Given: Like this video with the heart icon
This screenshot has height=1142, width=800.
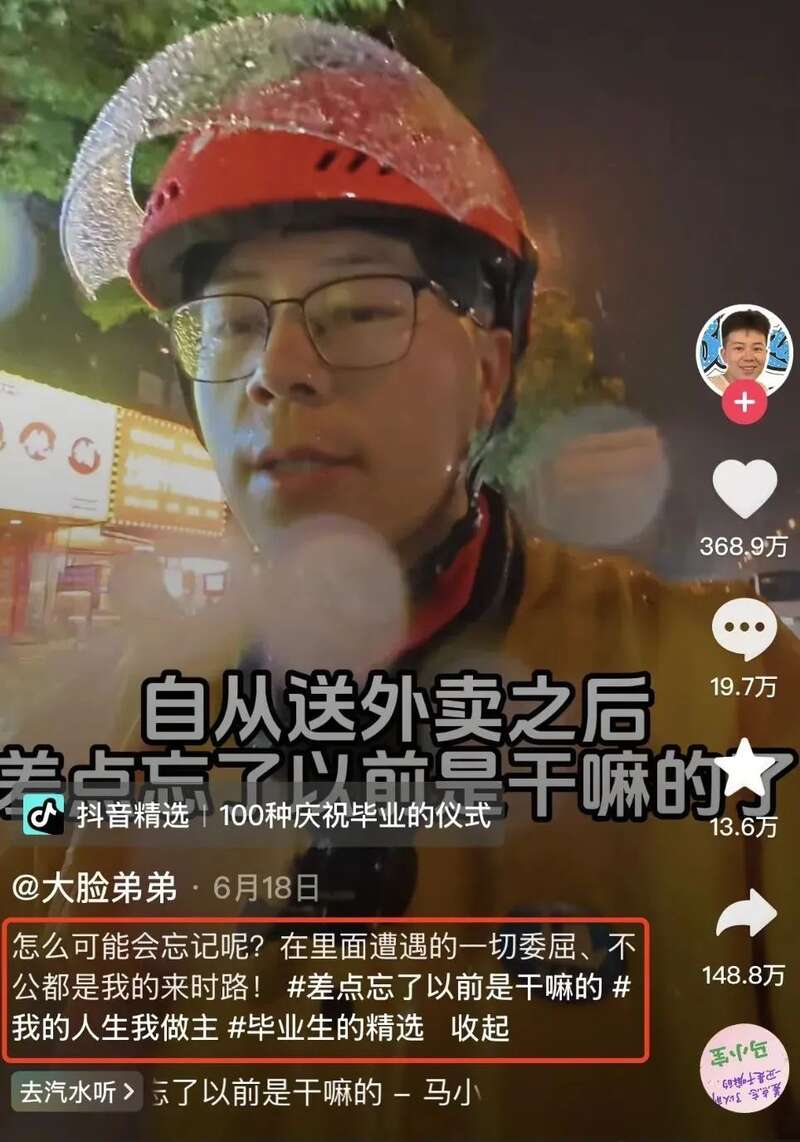Looking at the screenshot, I should pos(744,489).
